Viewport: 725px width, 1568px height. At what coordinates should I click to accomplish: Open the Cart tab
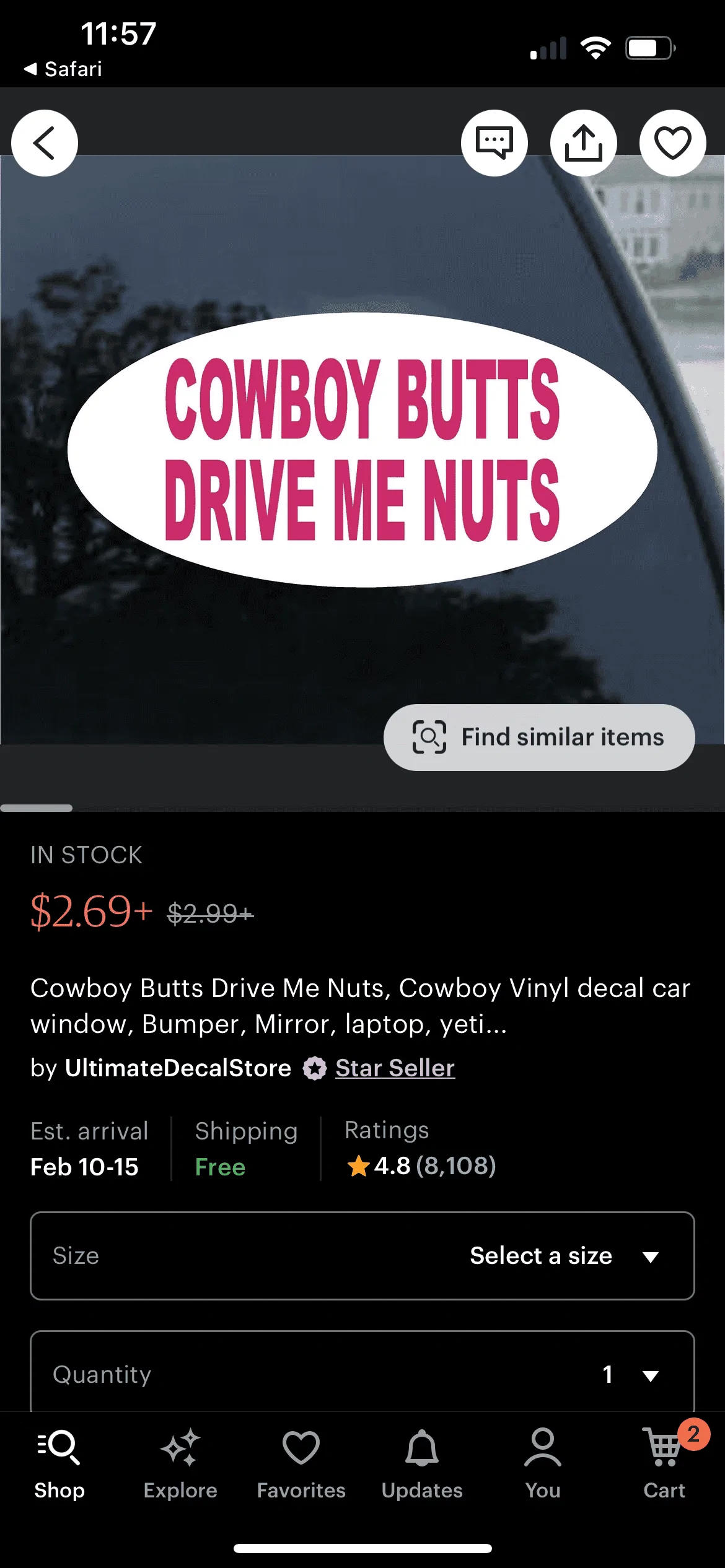tap(664, 1464)
